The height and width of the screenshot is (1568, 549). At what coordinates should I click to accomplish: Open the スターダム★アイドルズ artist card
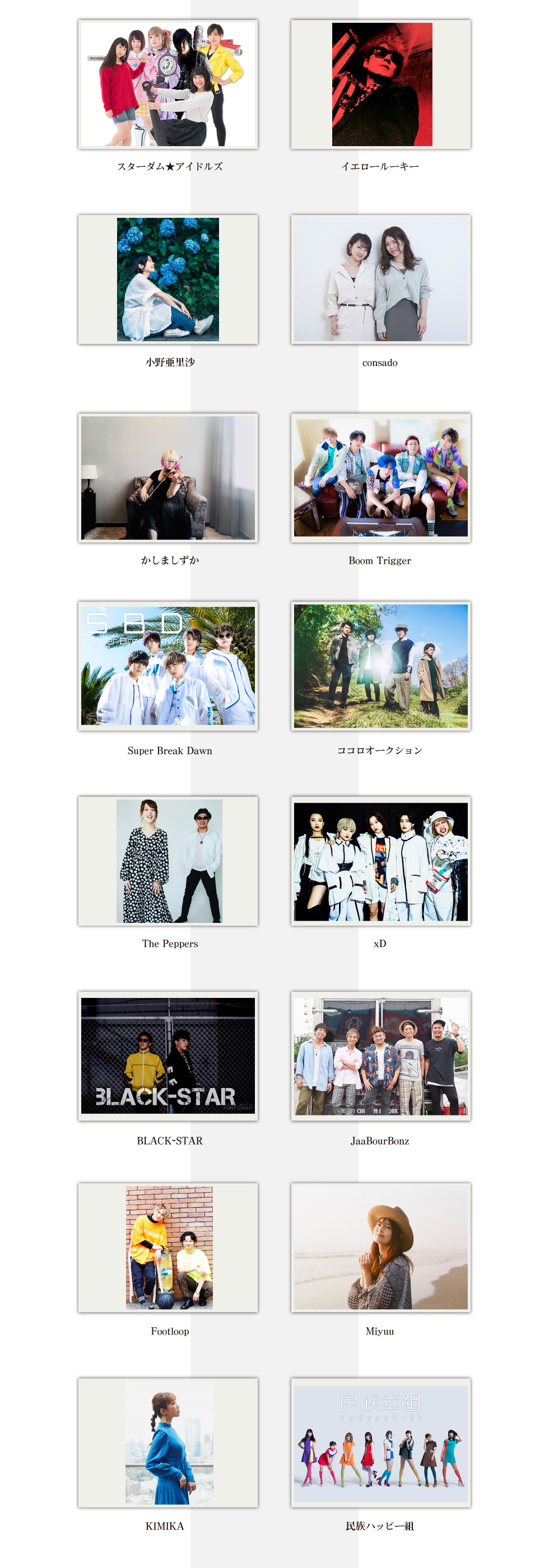coord(168,85)
